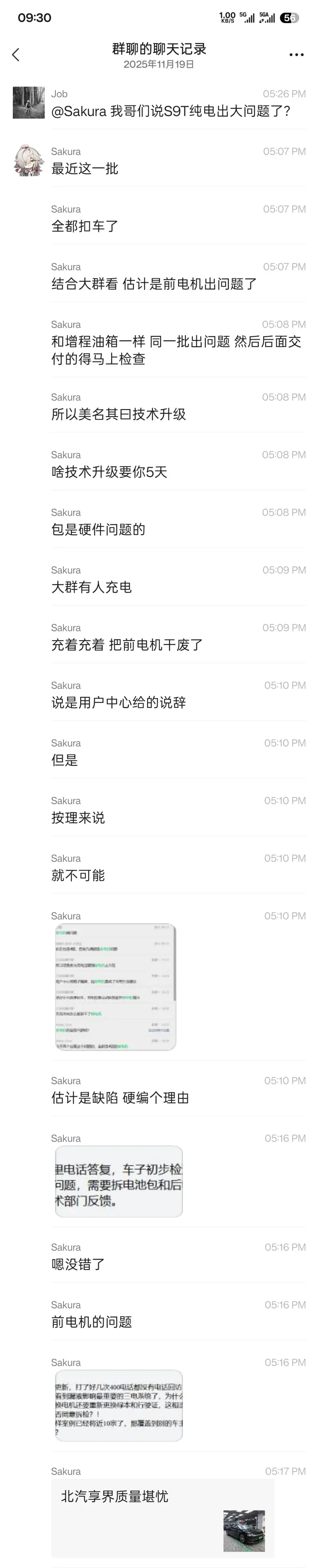Open the three-dot overflow menu
Screen dimensions: 319x1568
point(297,55)
